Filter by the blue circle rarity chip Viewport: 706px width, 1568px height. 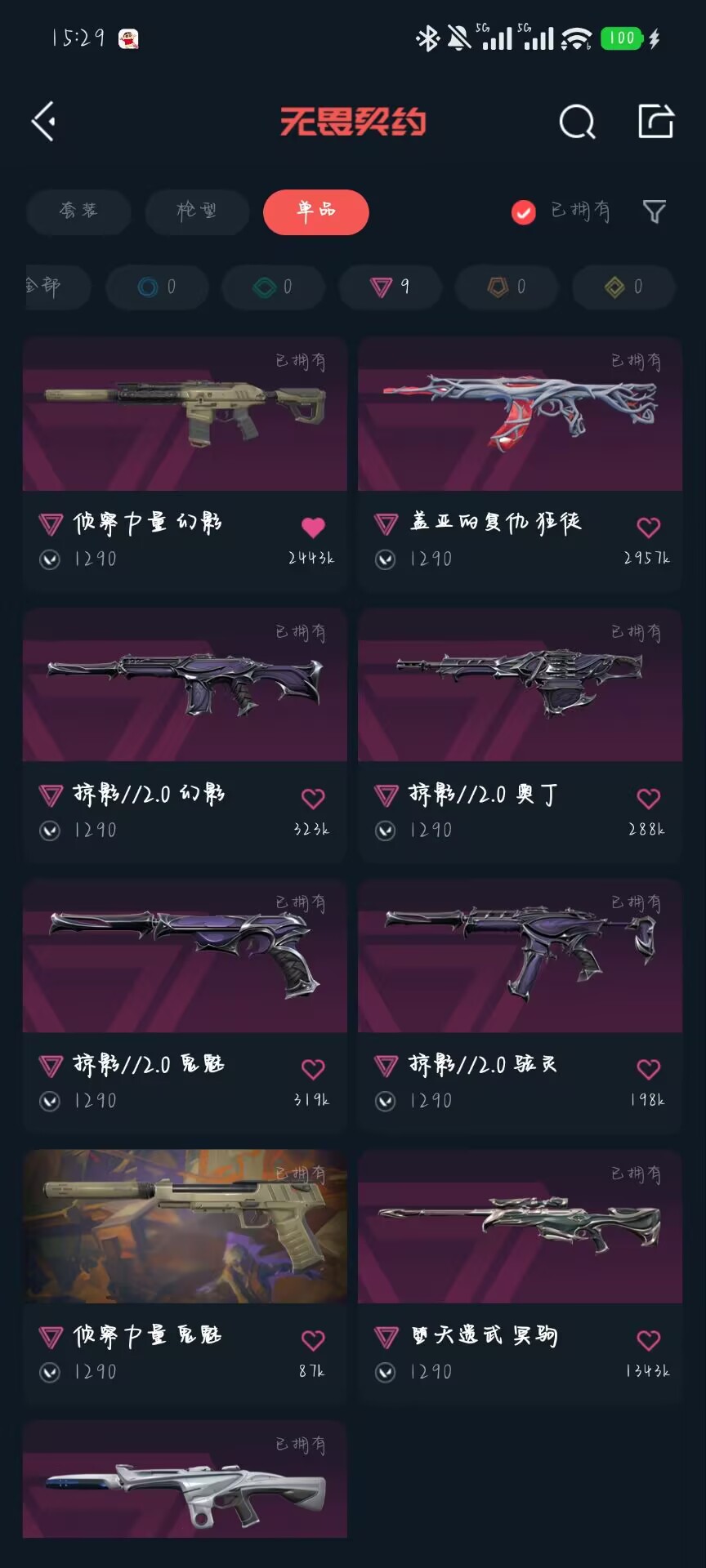157,287
